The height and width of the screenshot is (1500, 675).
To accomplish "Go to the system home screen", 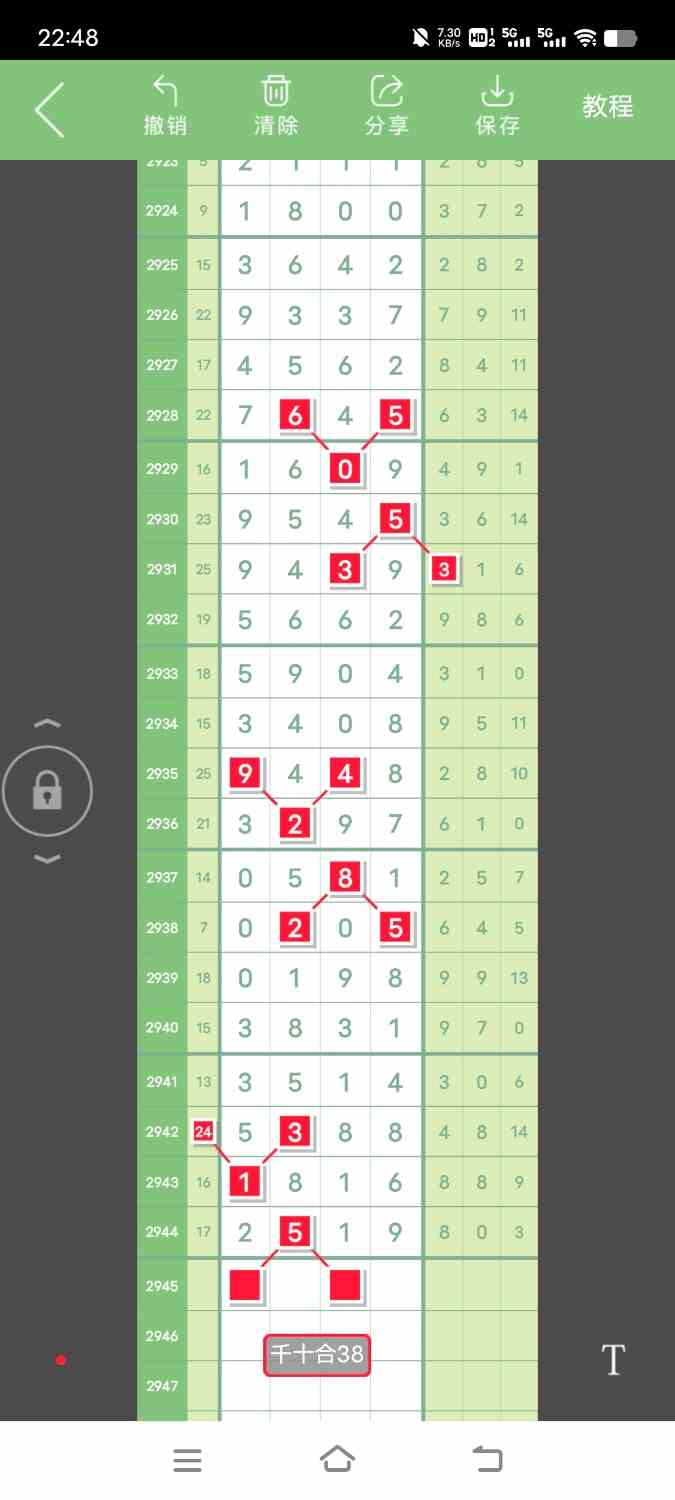I will [x=337, y=1460].
